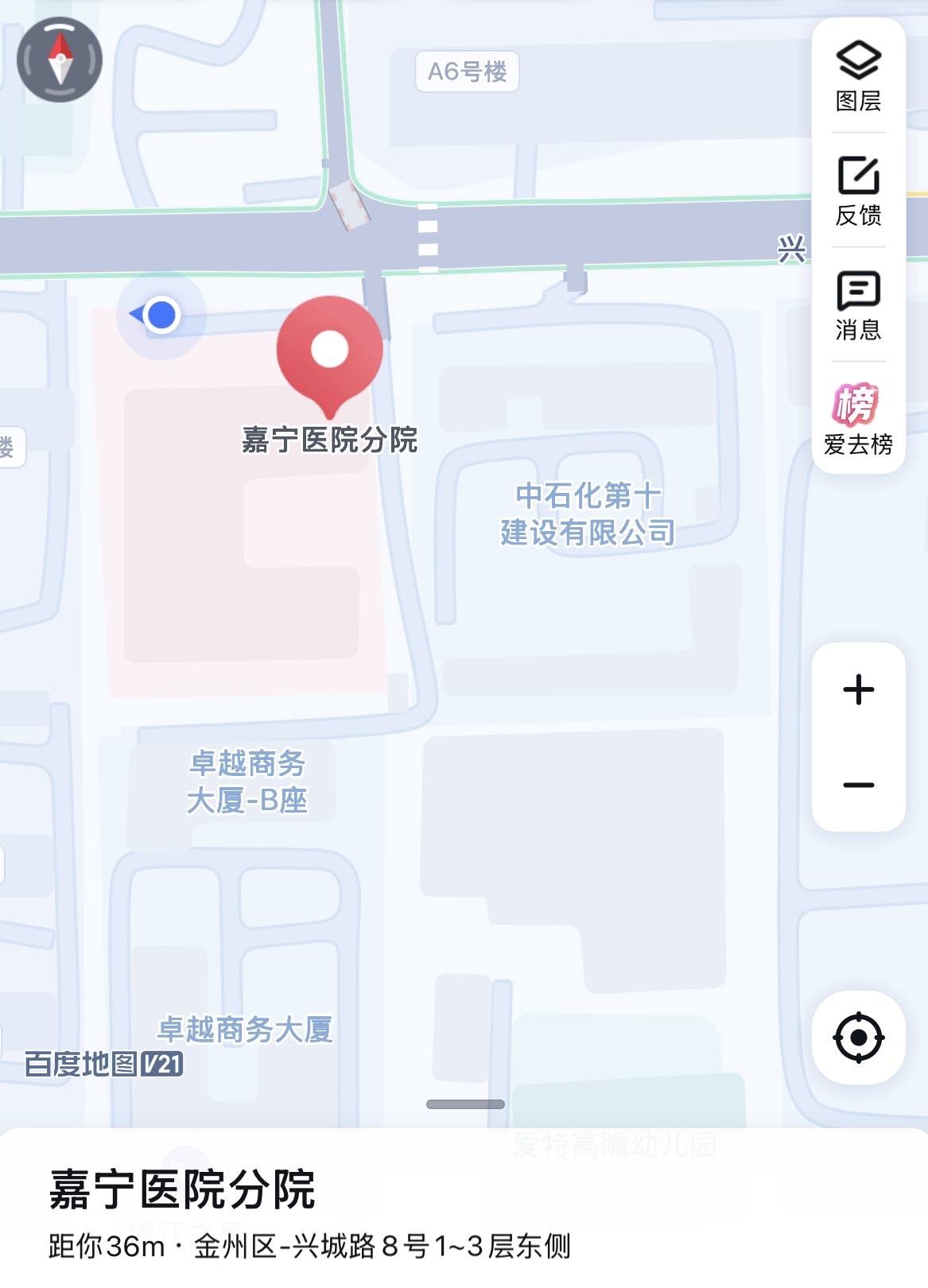
Task: Tap the compass to reset map orientation
Action: pos(60,60)
